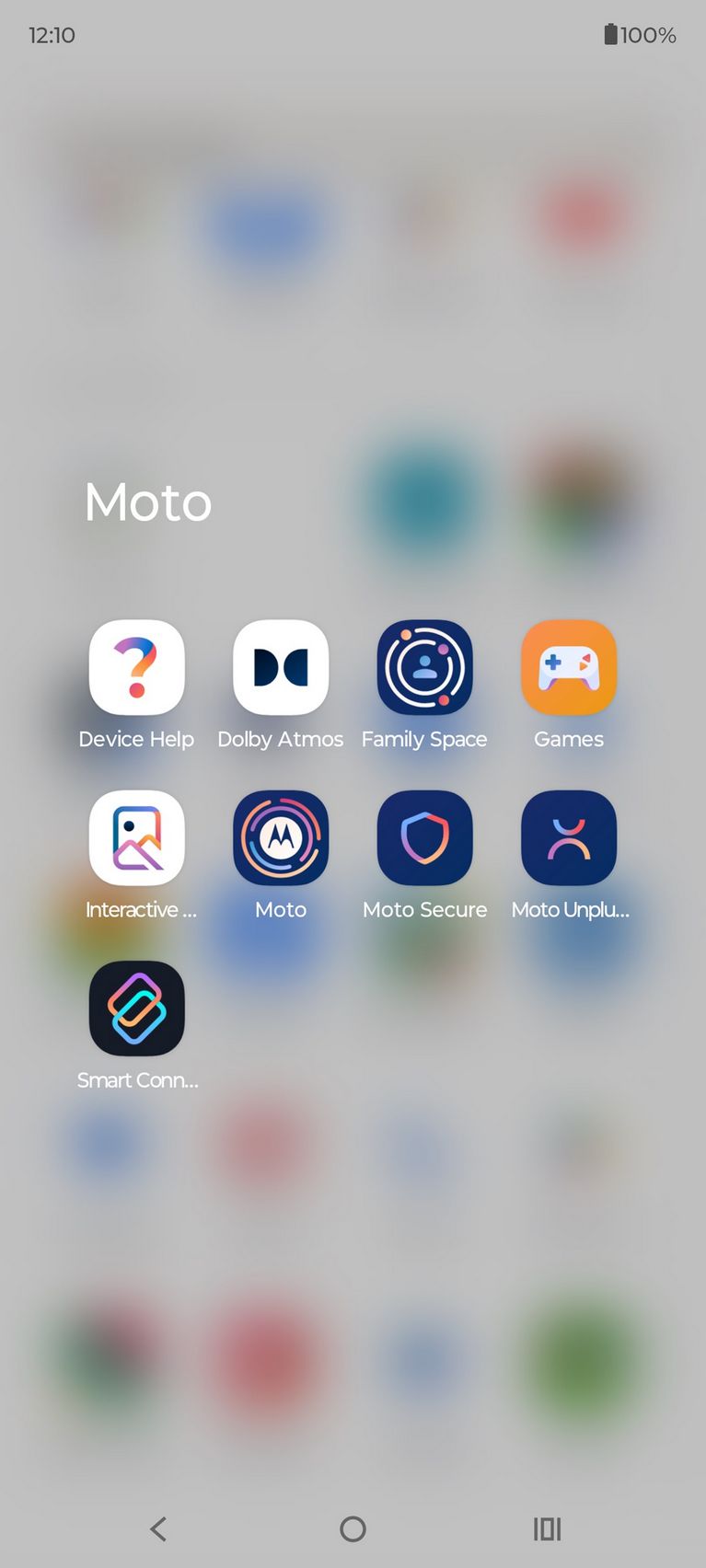The image size is (706, 1568).
Task: Launch Dolby Atmos
Action: coord(281,668)
